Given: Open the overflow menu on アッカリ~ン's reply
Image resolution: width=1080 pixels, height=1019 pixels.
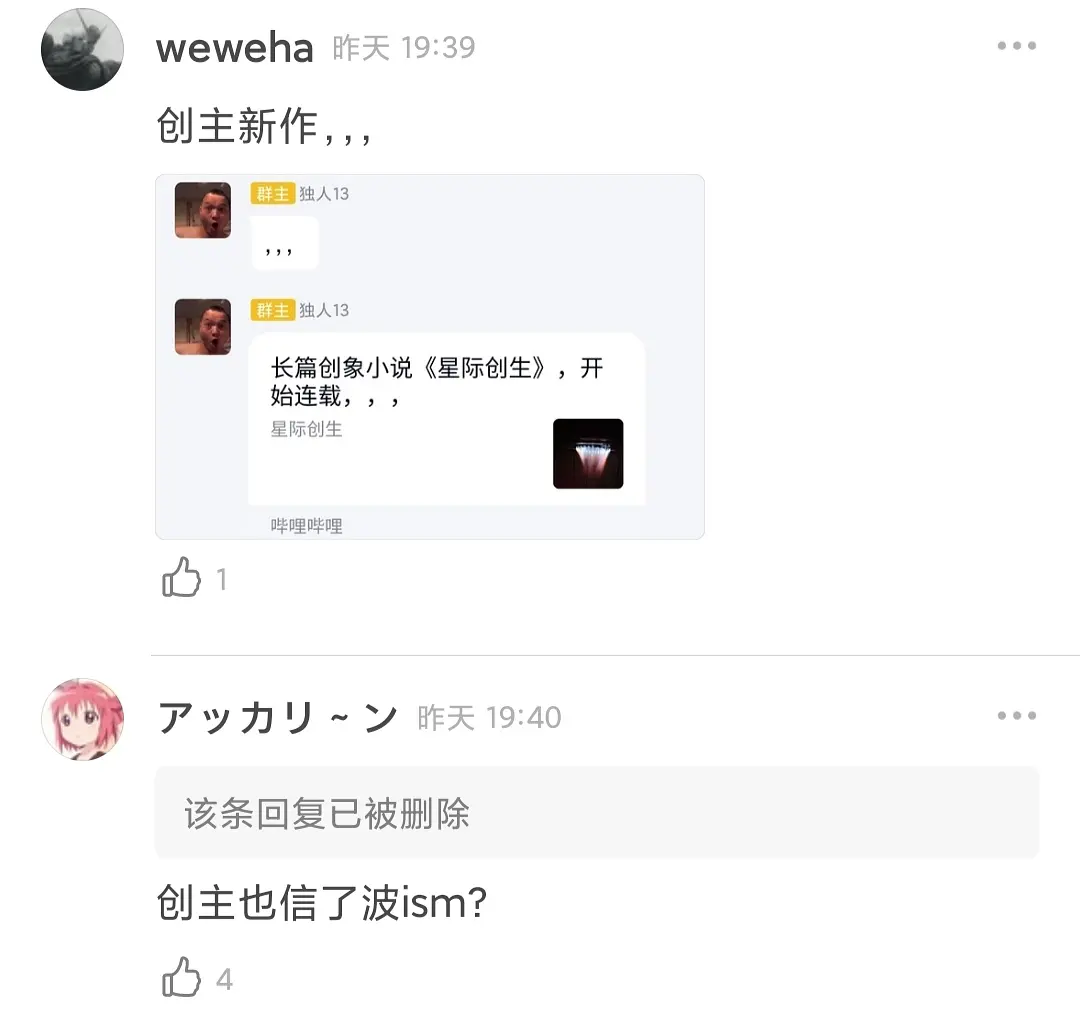Looking at the screenshot, I should tap(1016, 716).
